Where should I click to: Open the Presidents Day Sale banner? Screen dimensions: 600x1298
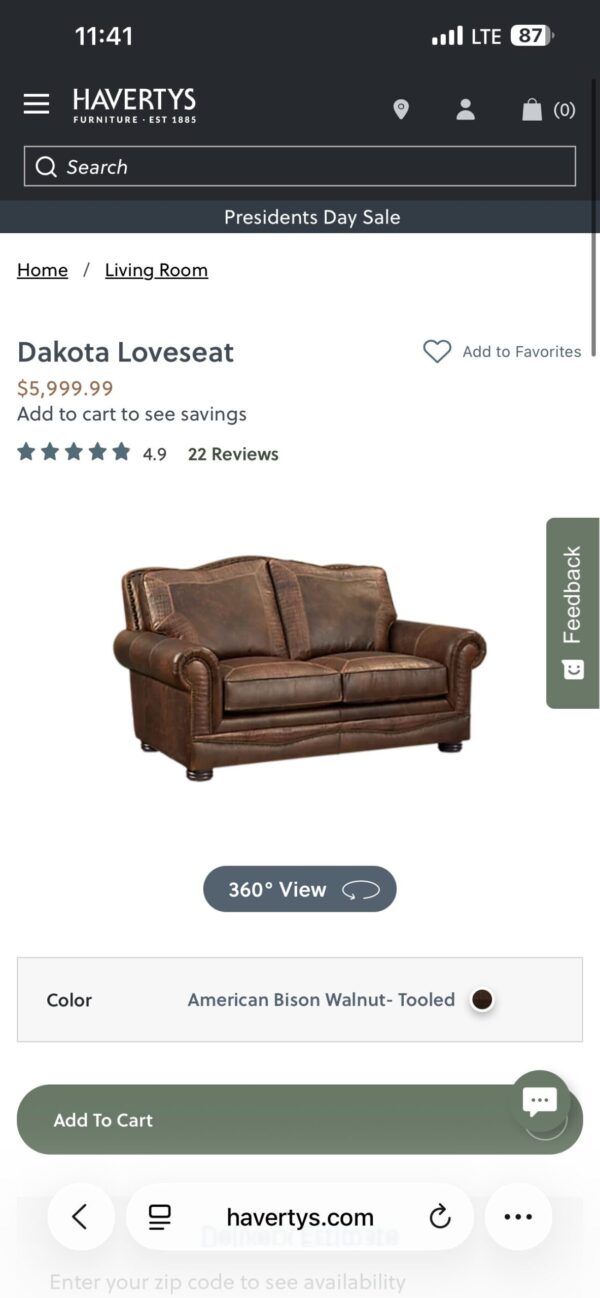click(311, 217)
